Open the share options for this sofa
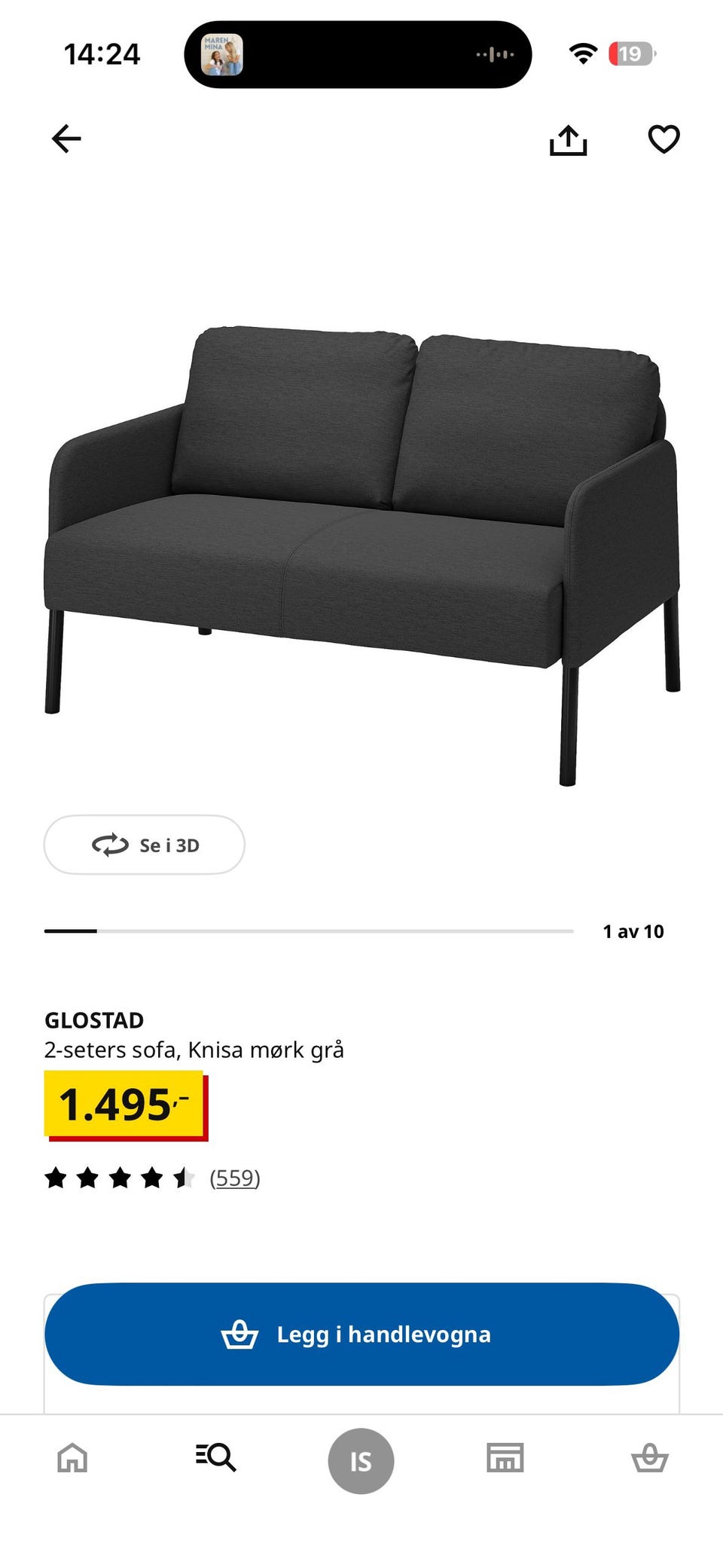This screenshot has height=1568, width=723. point(569,139)
